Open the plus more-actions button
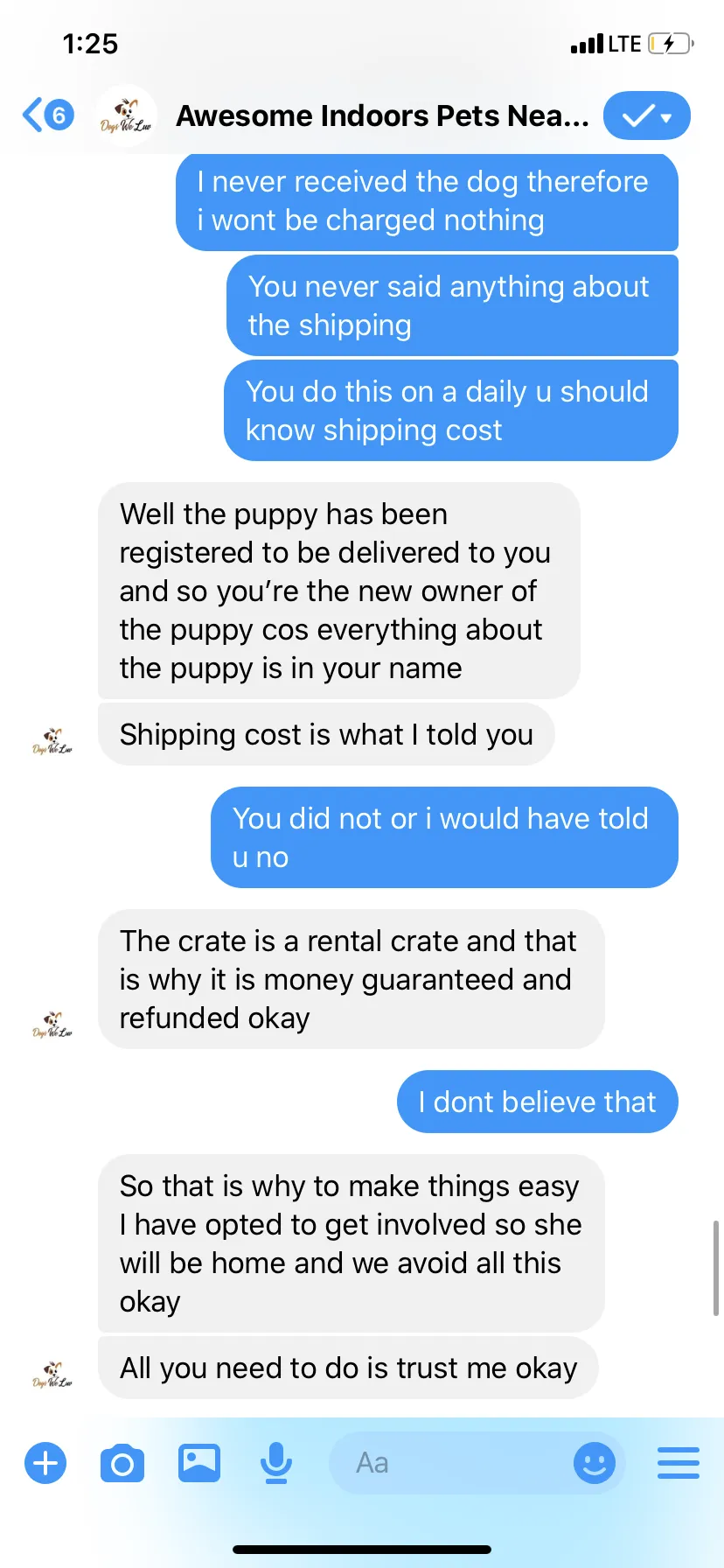Screen dimensions: 724x1568 (x=45, y=1463)
